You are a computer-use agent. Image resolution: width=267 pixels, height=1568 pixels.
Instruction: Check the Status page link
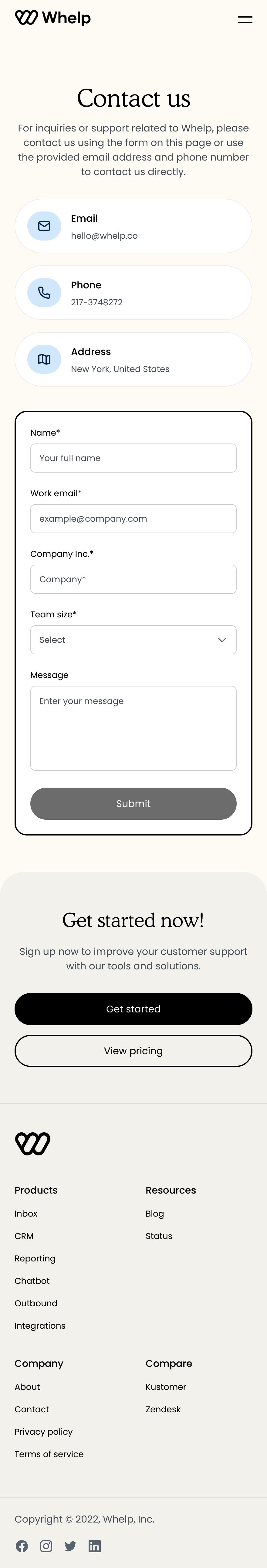pyautogui.click(x=159, y=1236)
